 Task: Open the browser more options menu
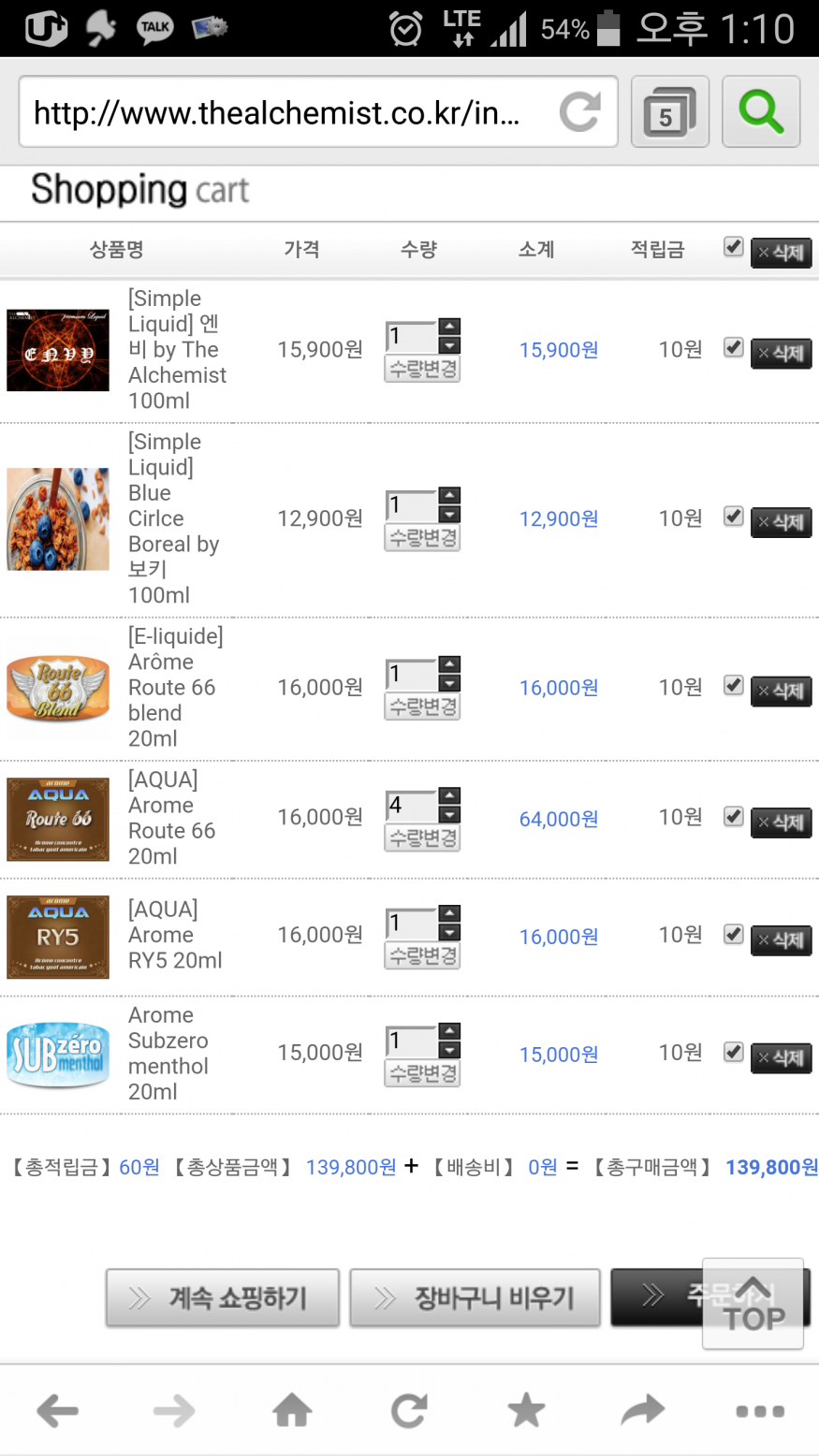(x=759, y=1410)
